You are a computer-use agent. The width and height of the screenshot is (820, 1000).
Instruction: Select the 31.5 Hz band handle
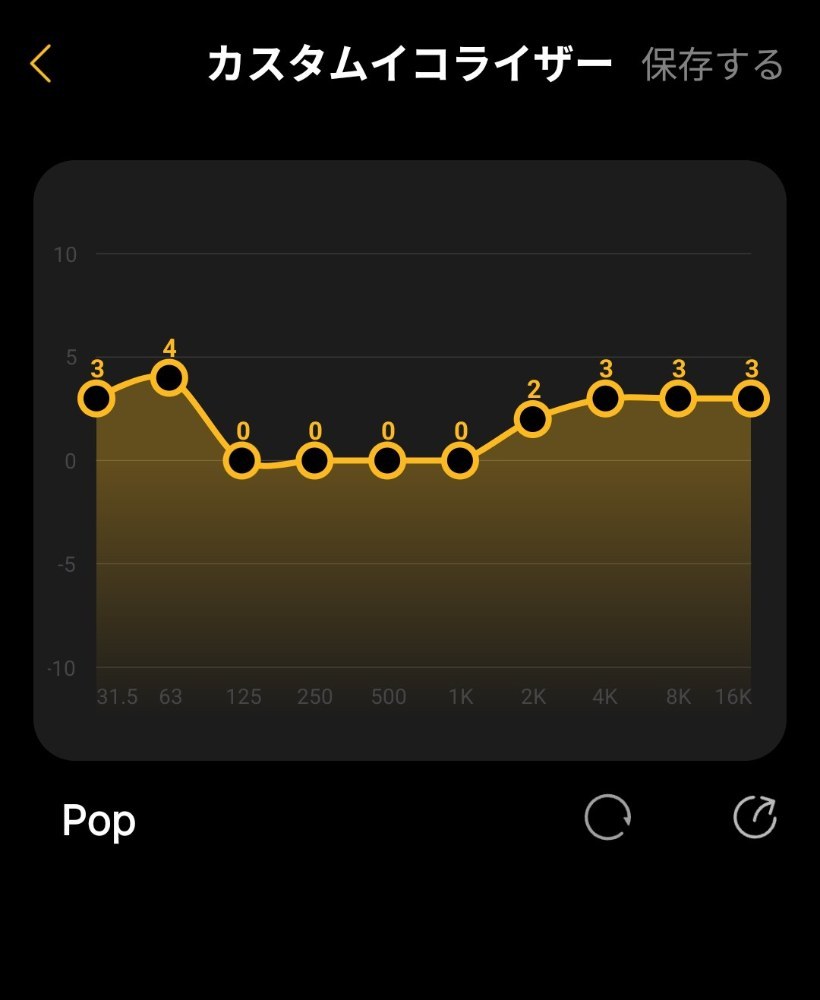click(96, 399)
